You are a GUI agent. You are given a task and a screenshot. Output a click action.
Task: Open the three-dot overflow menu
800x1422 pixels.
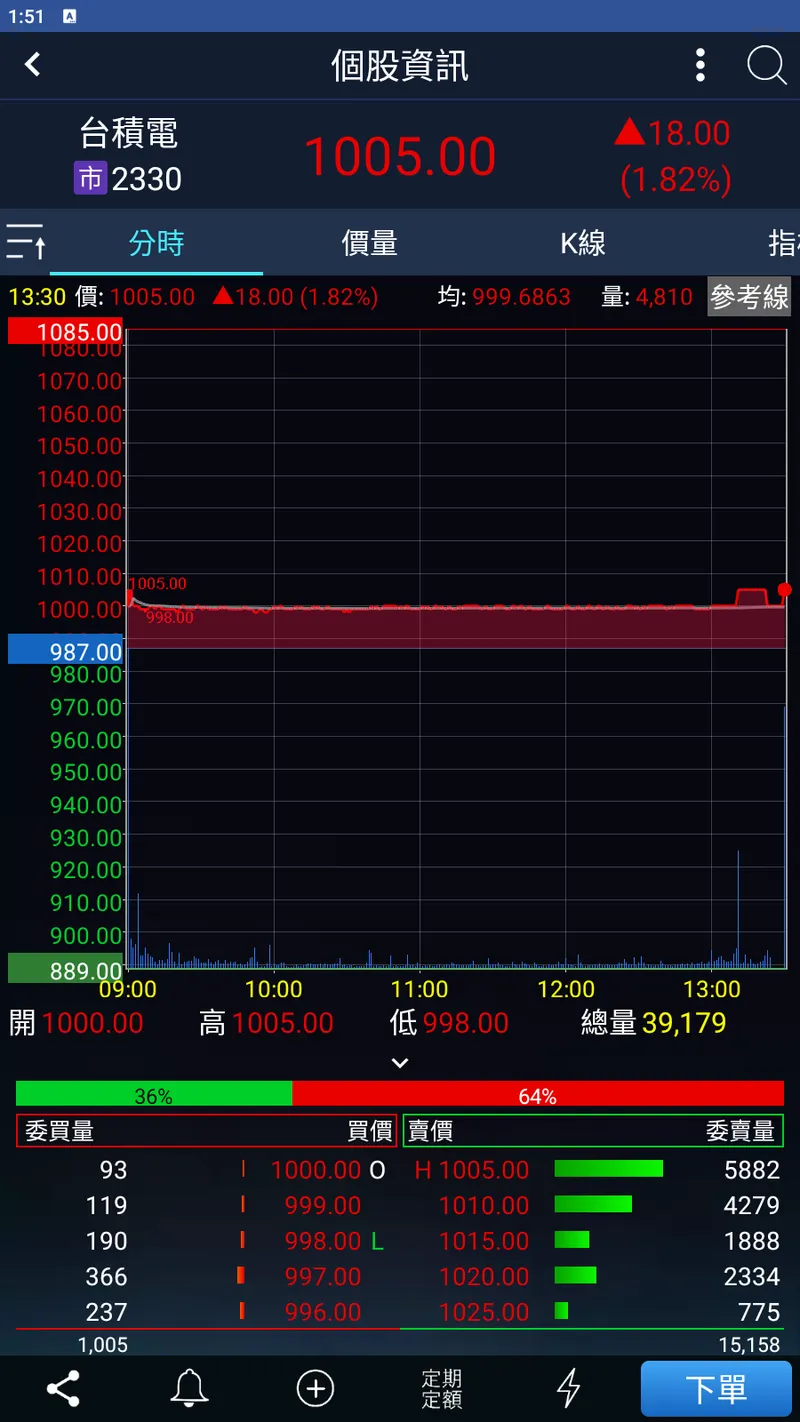tap(700, 65)
